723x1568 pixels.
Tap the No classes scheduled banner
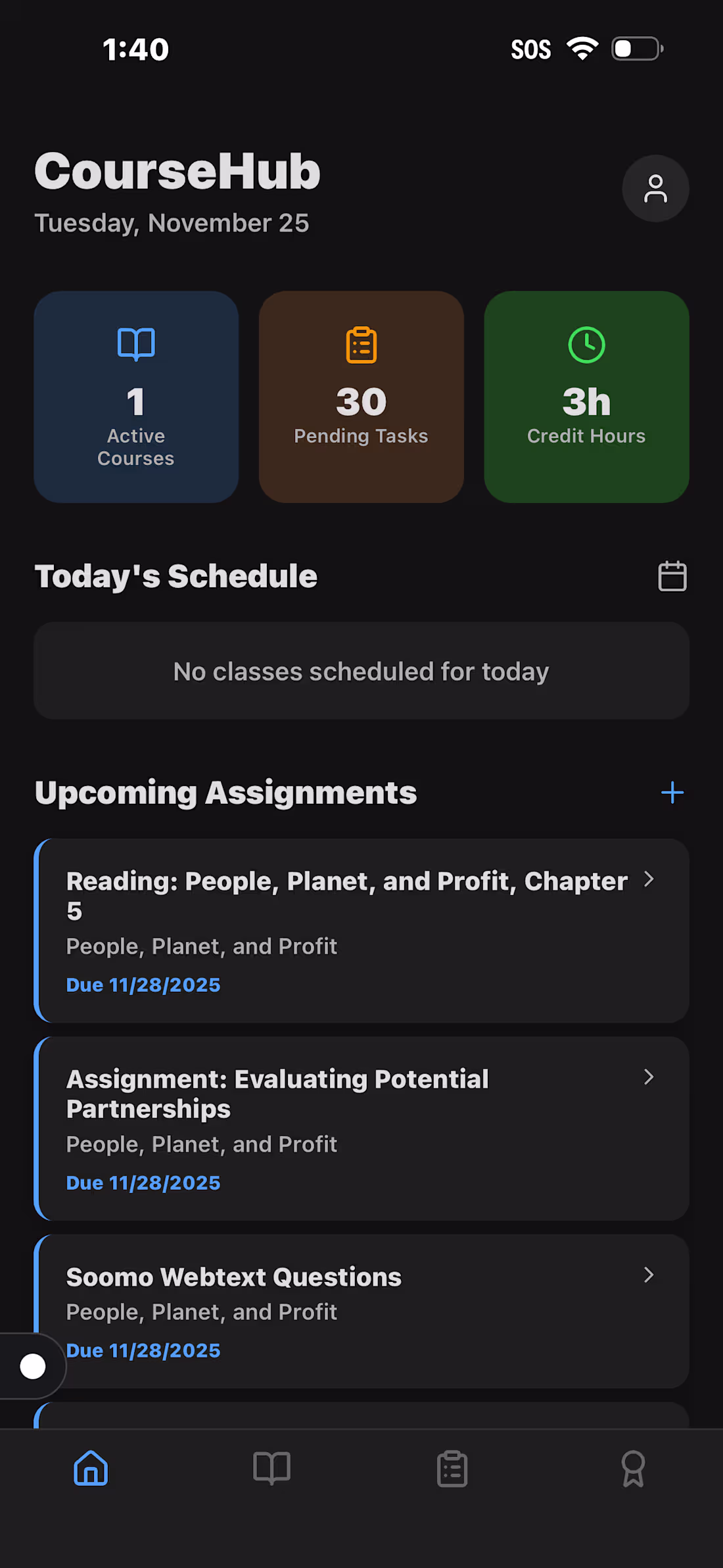point(361,671)
